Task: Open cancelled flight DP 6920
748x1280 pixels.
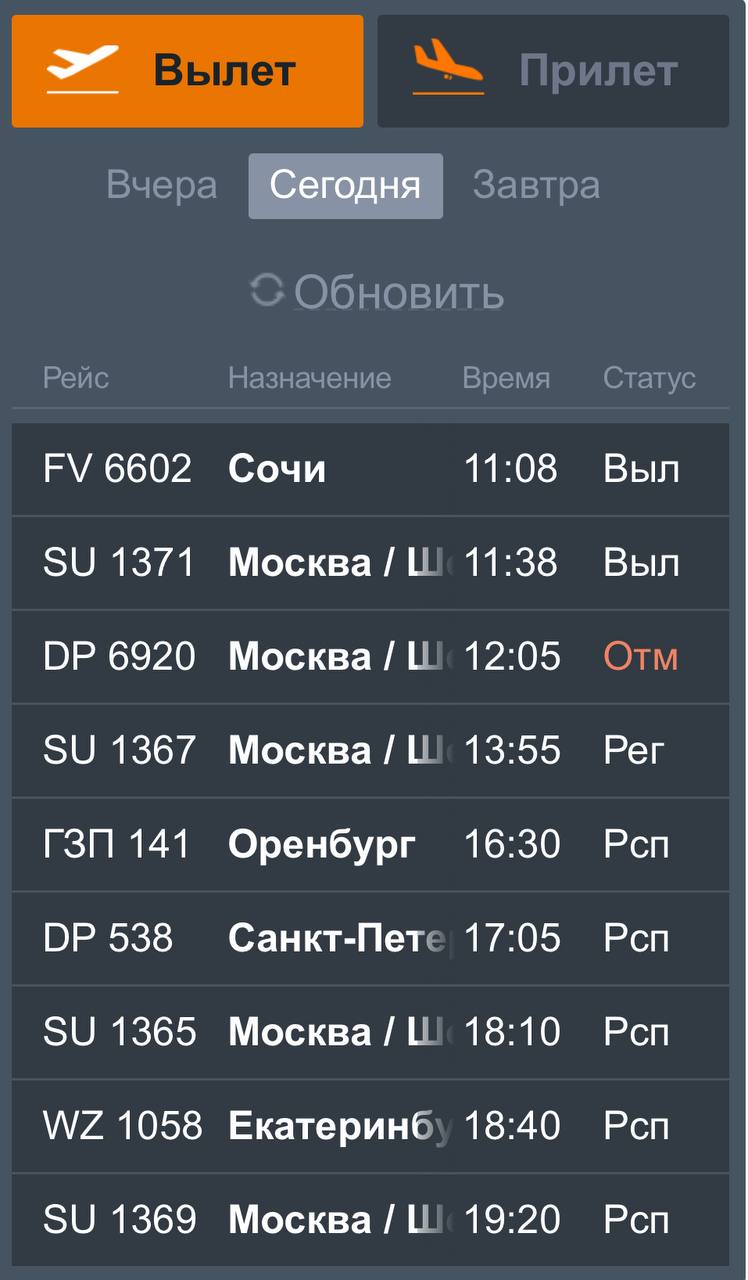Action: pos(371,657)
